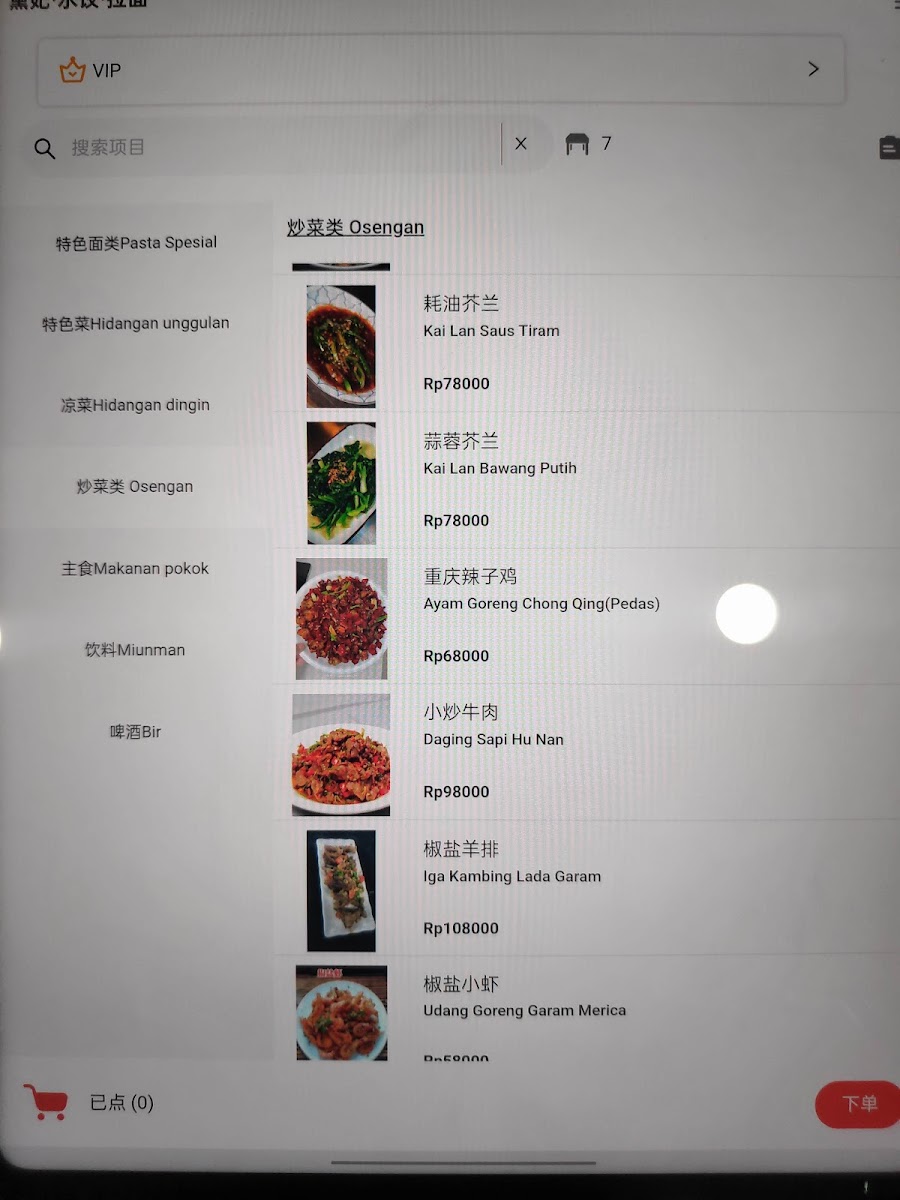
Task: Go to 主食 Makanan pokok category
Action: (x=136, y=568)
